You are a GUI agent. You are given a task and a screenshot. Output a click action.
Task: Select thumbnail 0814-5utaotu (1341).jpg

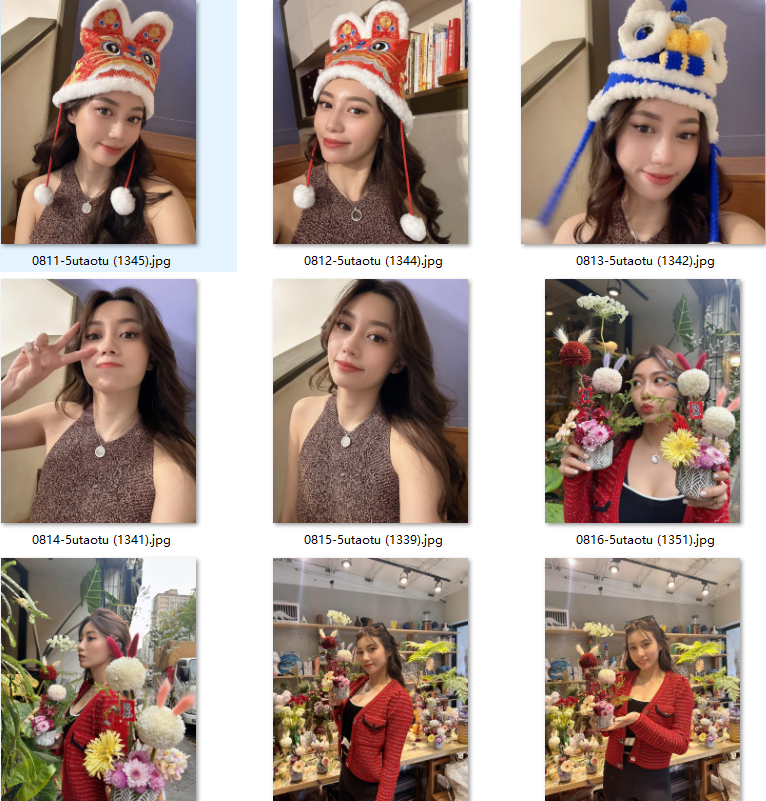(x=99, y=401)
